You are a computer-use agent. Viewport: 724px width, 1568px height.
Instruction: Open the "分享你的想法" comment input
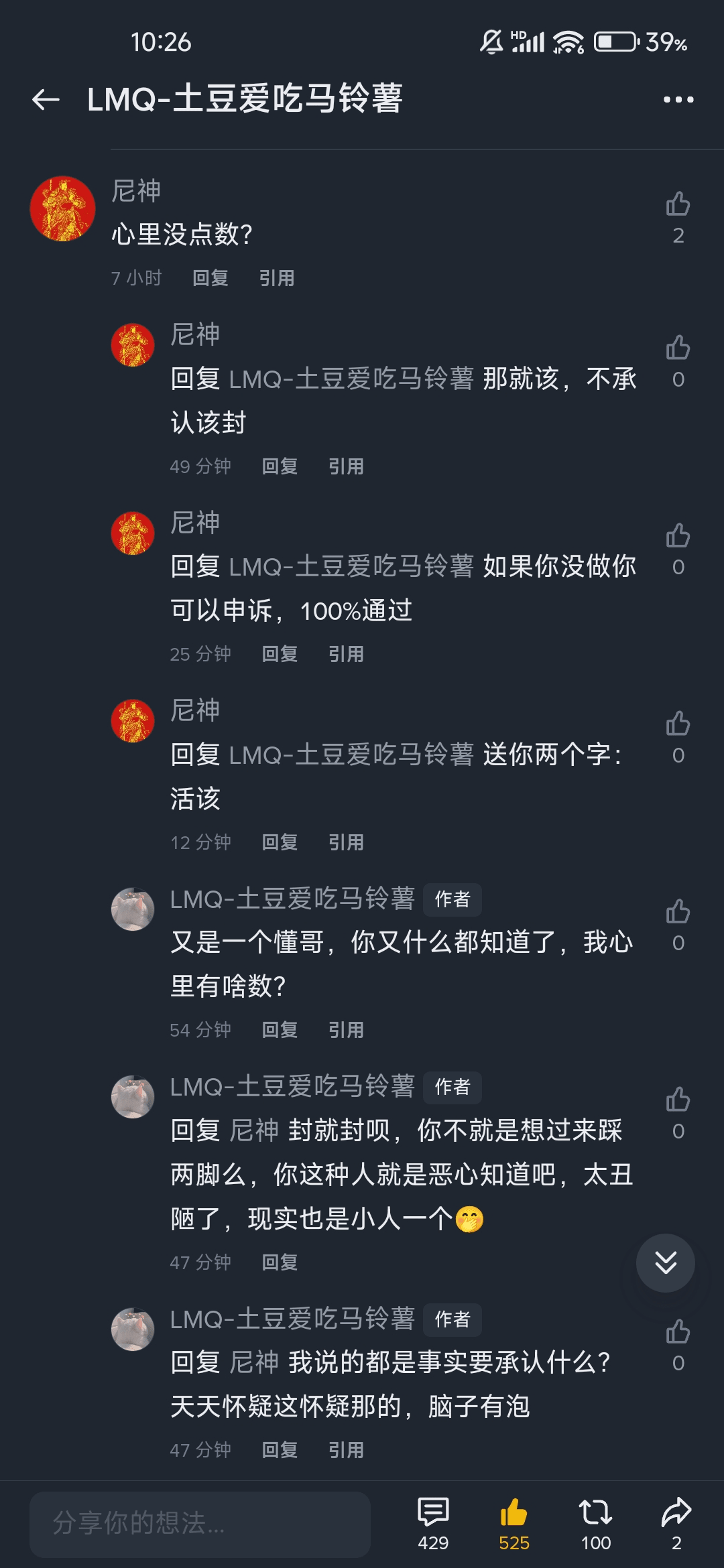click(x=200, y=1524)
